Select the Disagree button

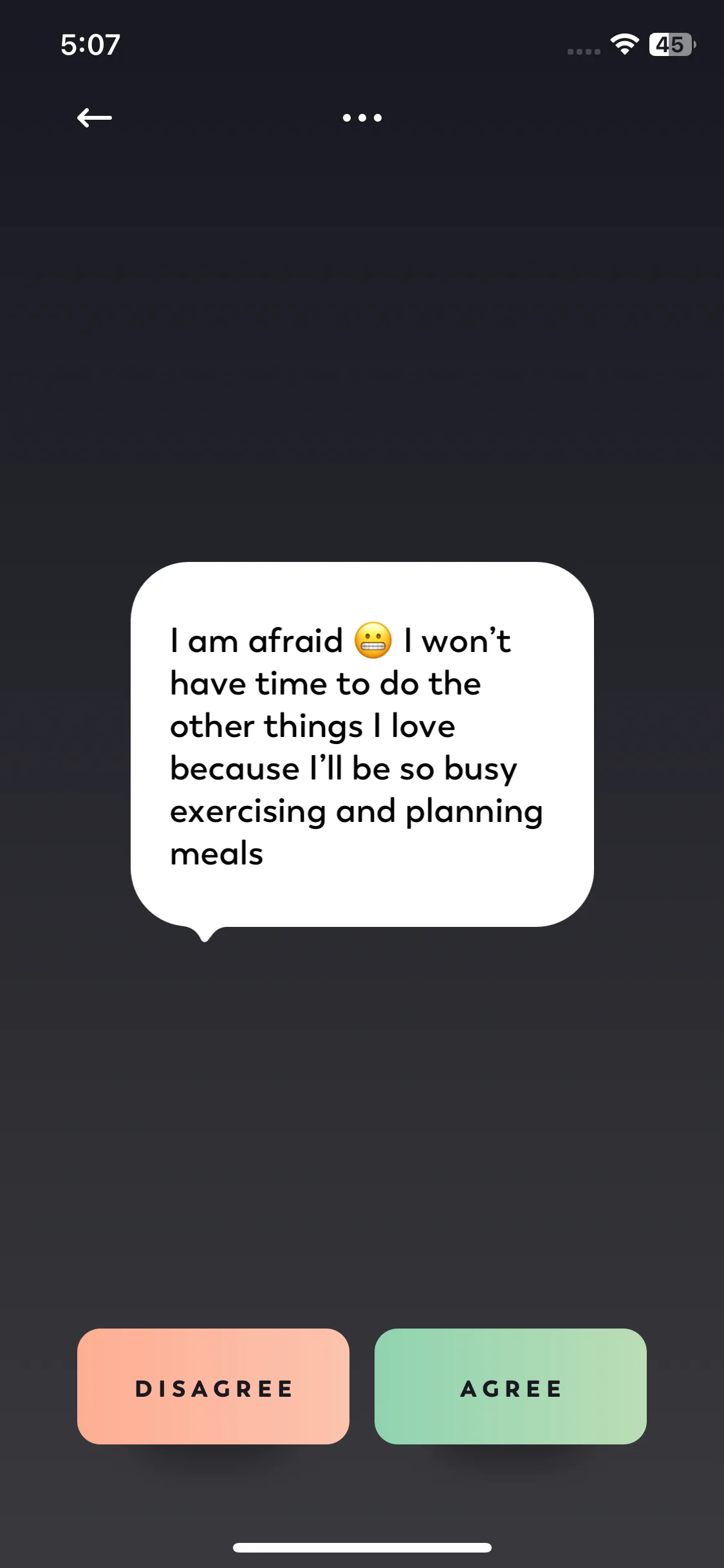213,1386
